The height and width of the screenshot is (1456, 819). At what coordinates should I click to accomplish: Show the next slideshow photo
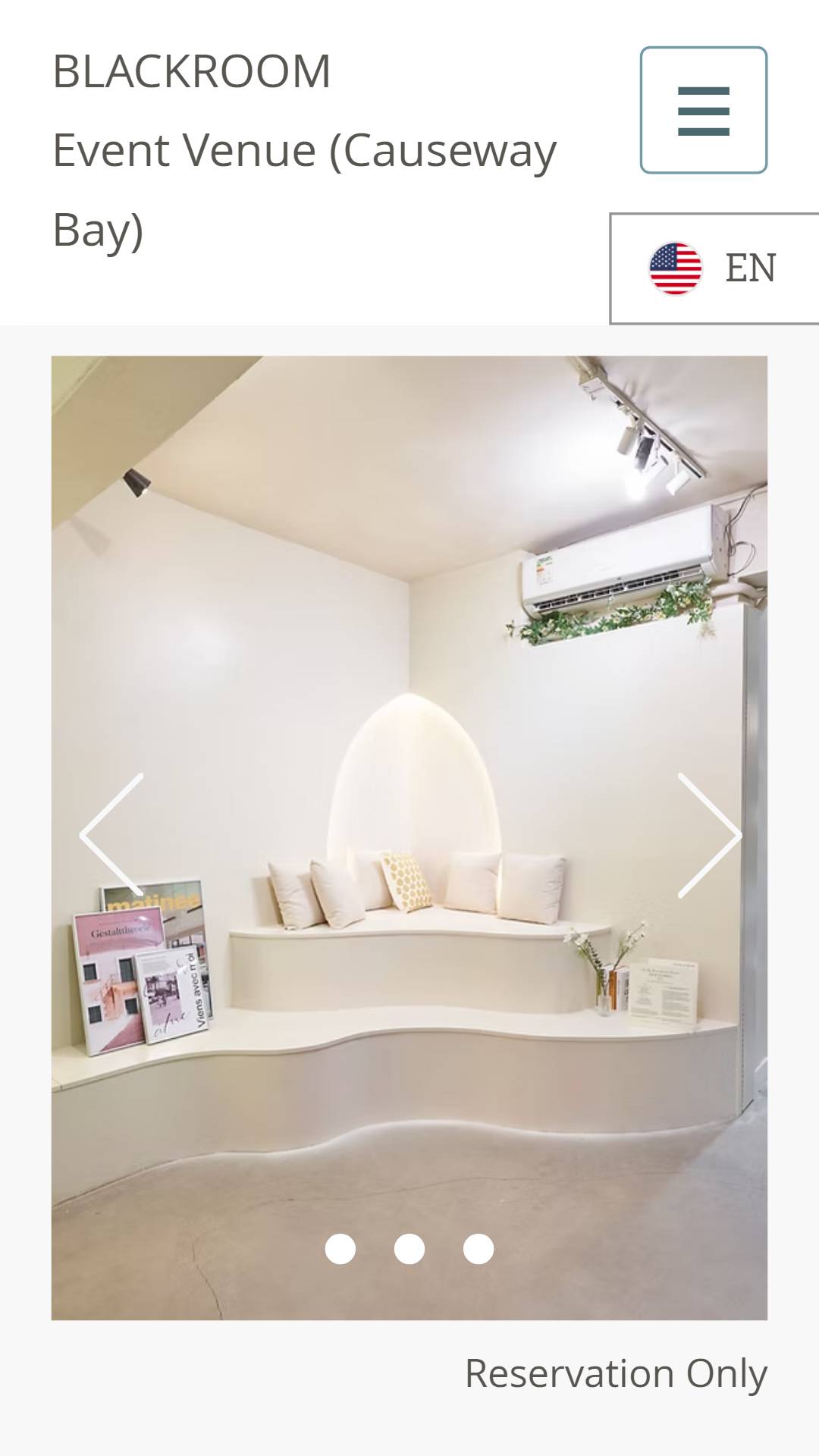point(708,835)
